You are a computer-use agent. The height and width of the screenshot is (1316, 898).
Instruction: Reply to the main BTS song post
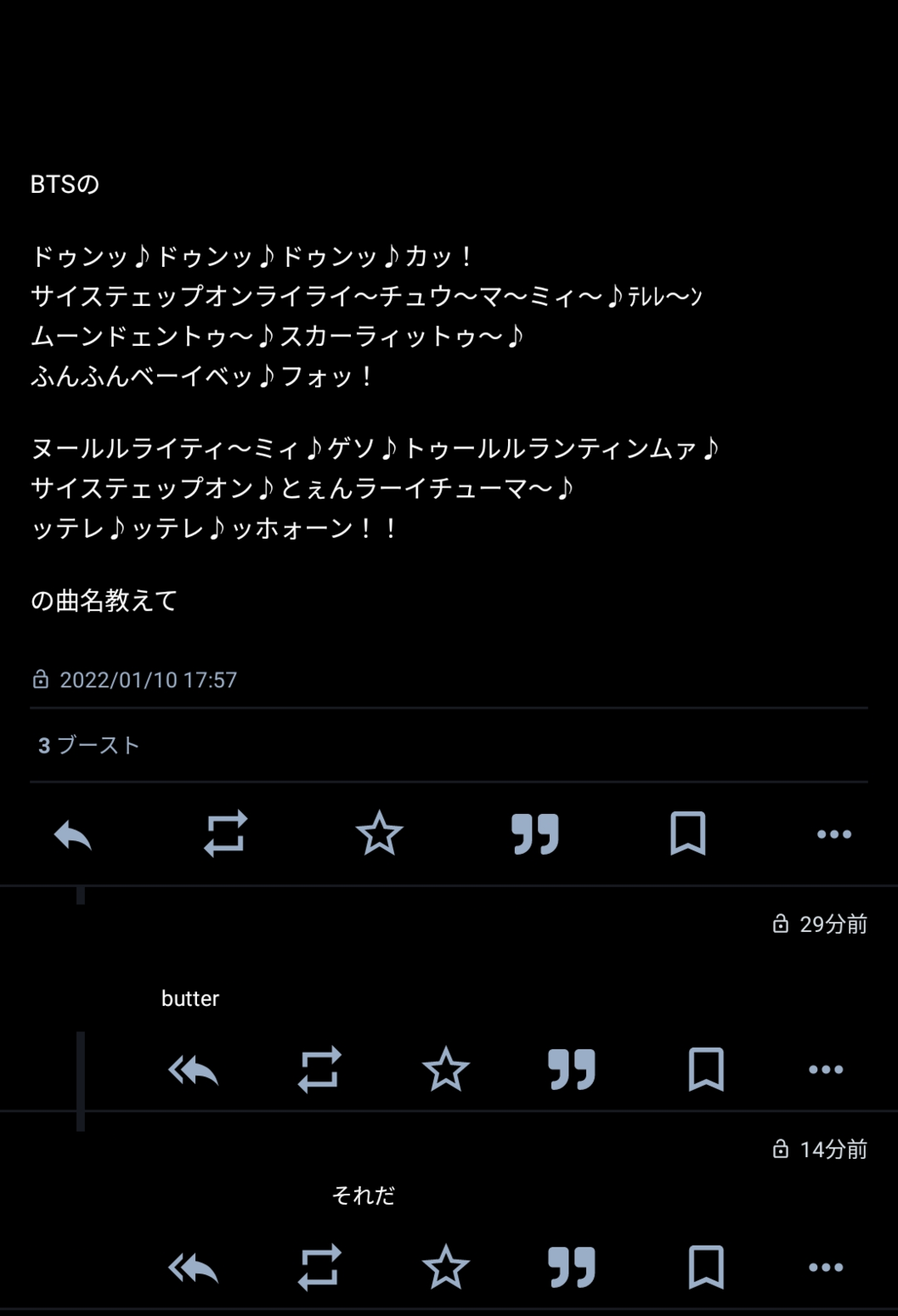(x=73, y=834)
